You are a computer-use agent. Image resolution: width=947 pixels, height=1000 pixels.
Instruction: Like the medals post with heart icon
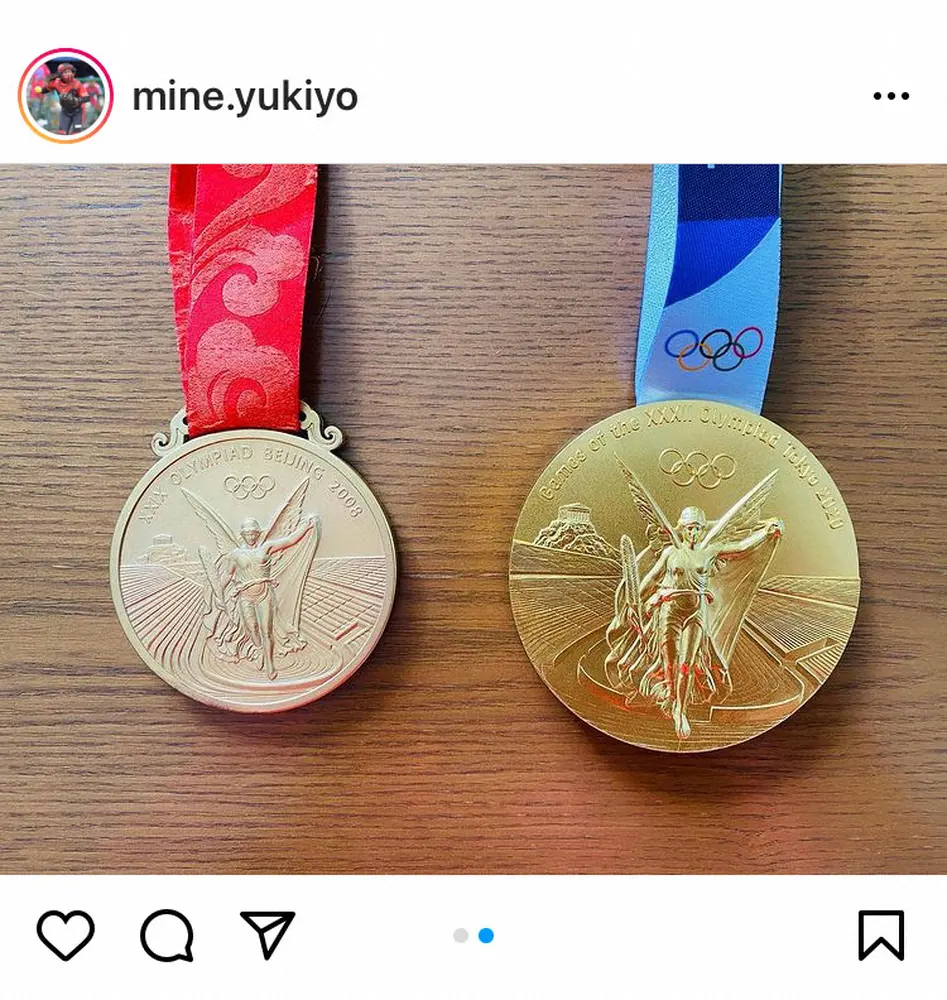click(x=66, y=936)
